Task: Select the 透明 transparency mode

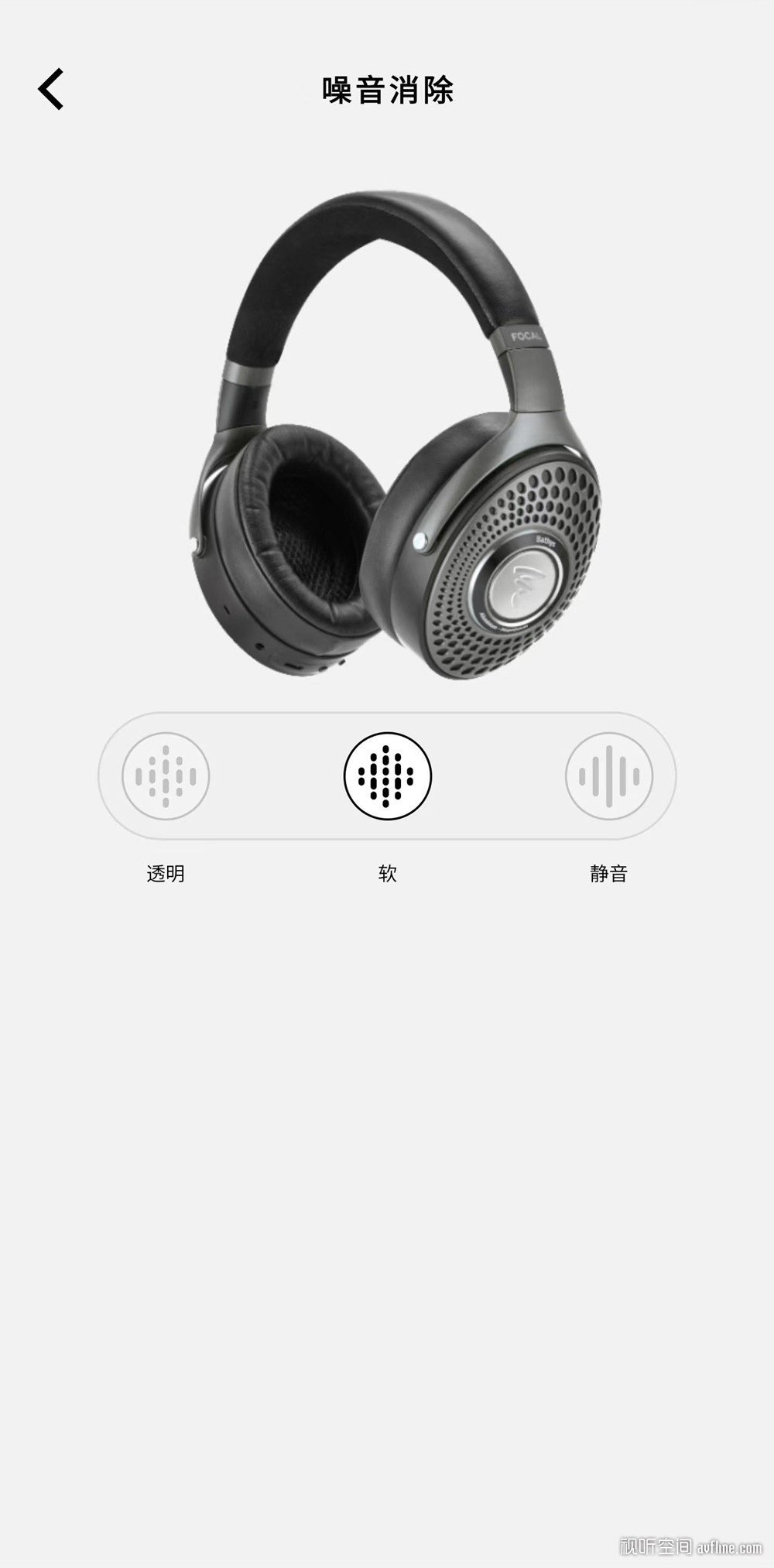Action: (x=166, y=775)
